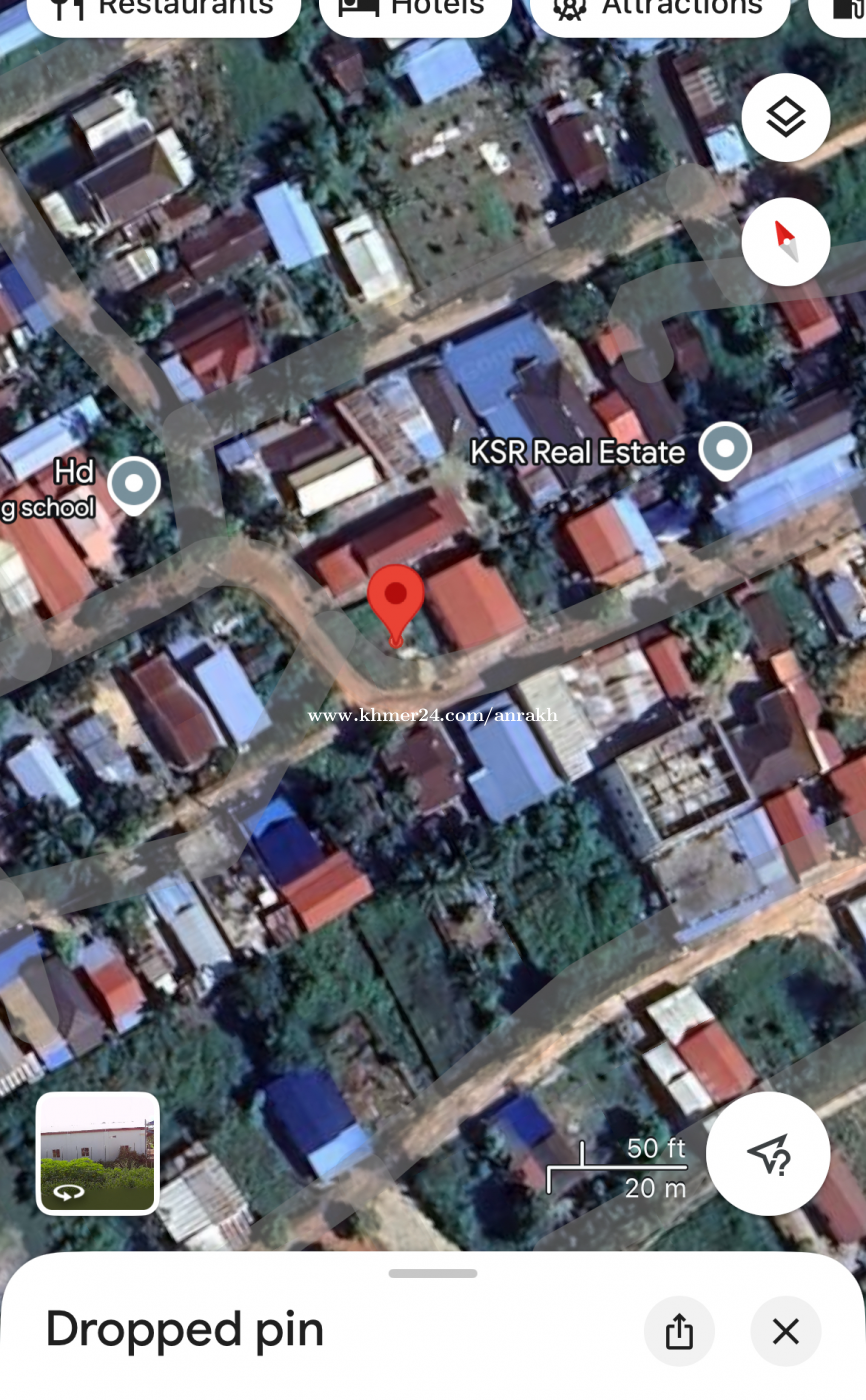Open the Hd school place marker

pos(133,484)
